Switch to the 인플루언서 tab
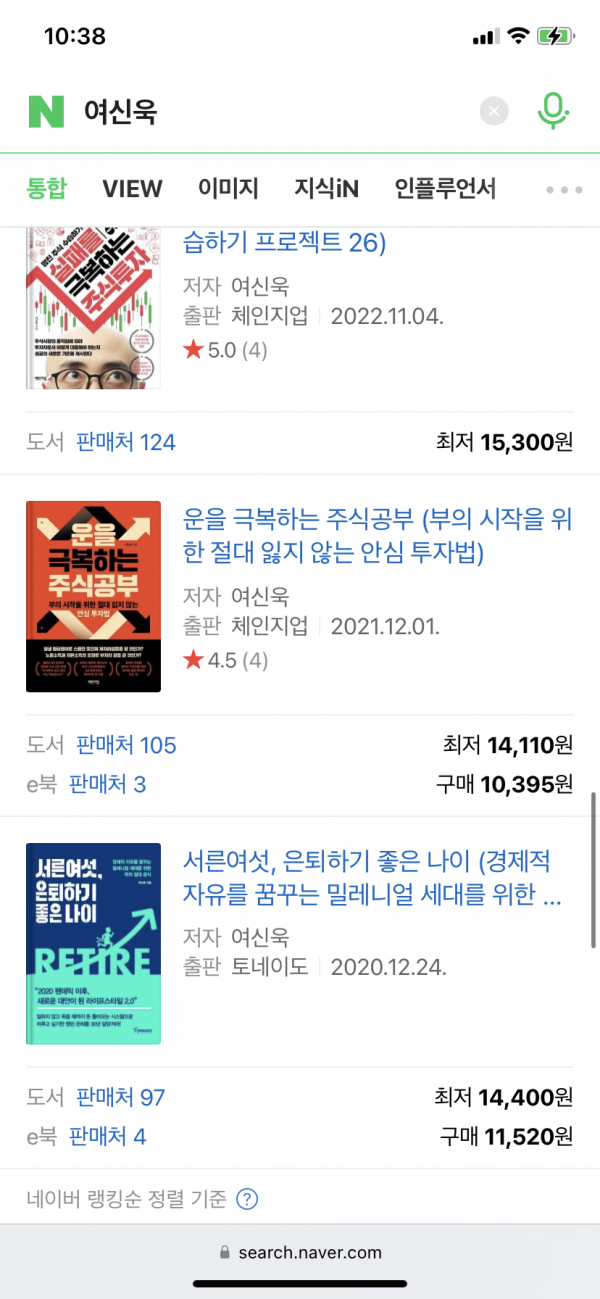The image size is (600, 1299). coord(445,188)
